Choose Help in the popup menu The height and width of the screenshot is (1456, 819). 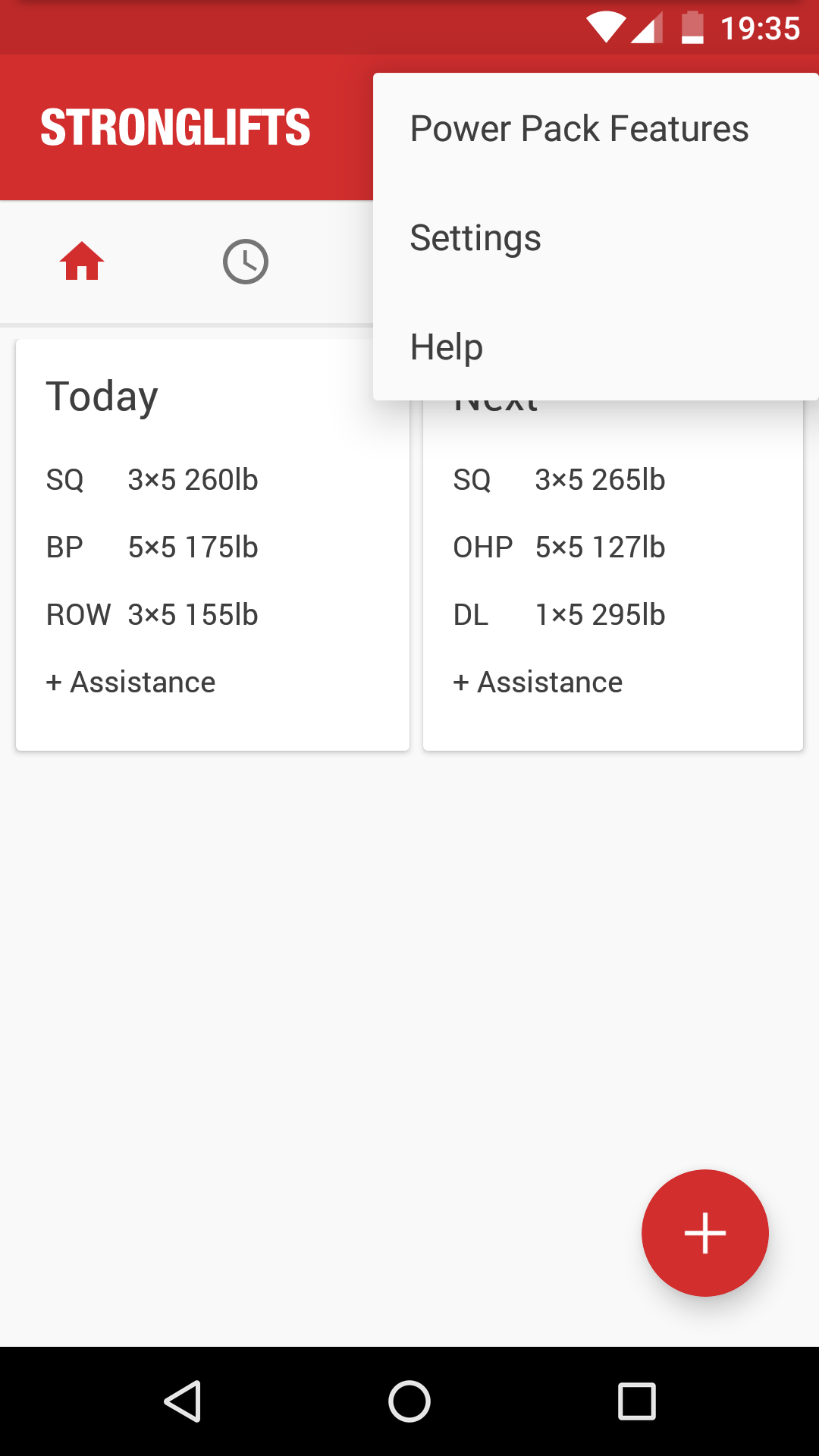click(x=446, y=346)
